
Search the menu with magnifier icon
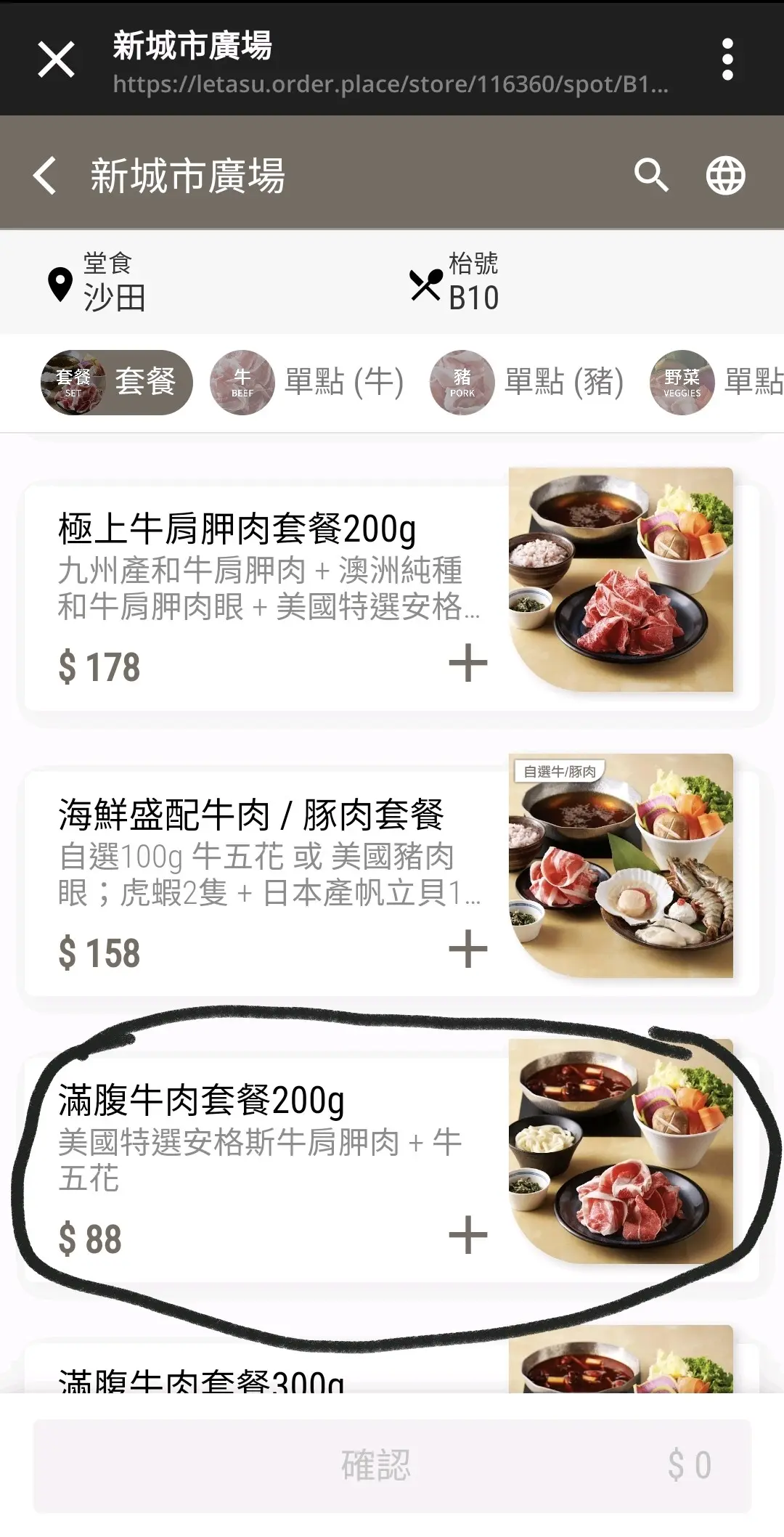point(650,176)
